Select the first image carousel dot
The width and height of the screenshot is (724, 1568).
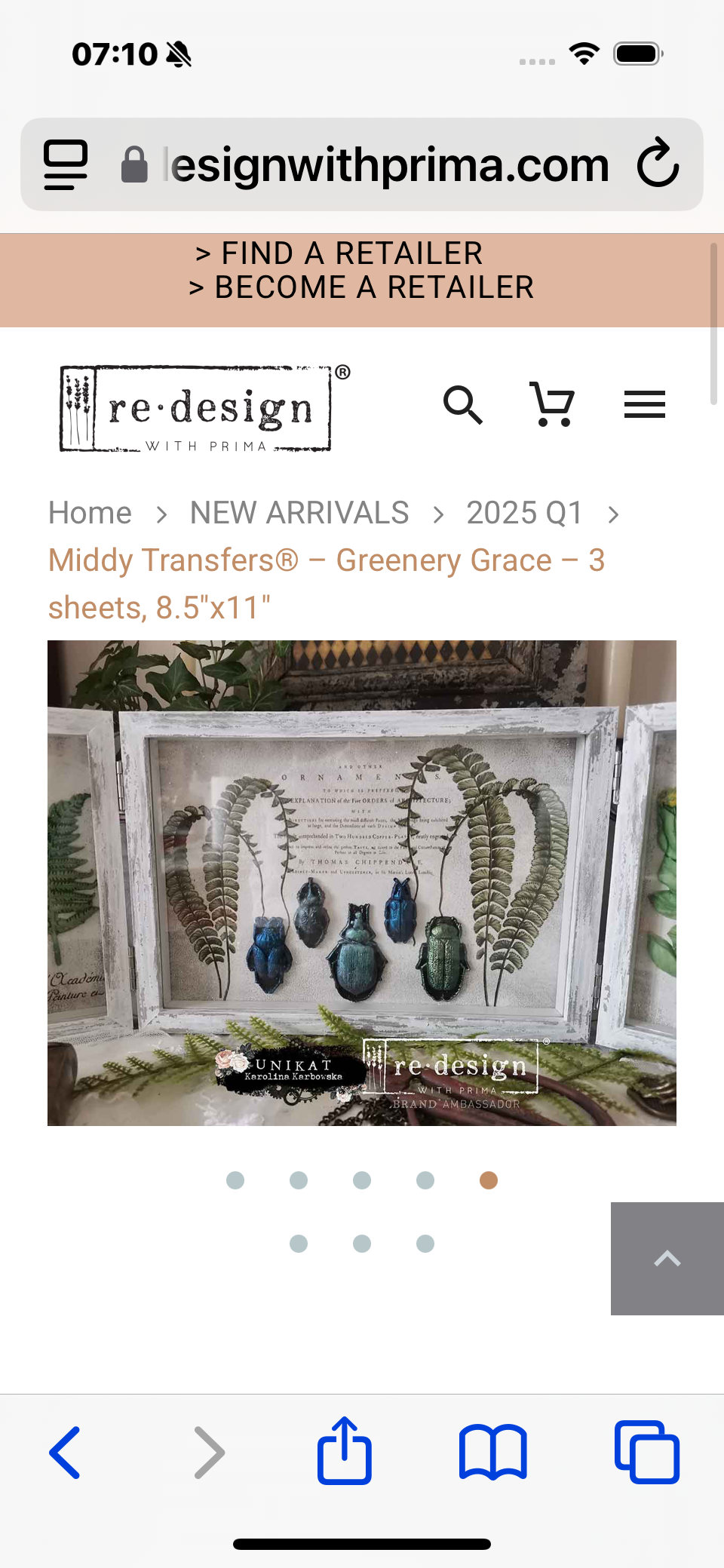tap(235, 1180)
